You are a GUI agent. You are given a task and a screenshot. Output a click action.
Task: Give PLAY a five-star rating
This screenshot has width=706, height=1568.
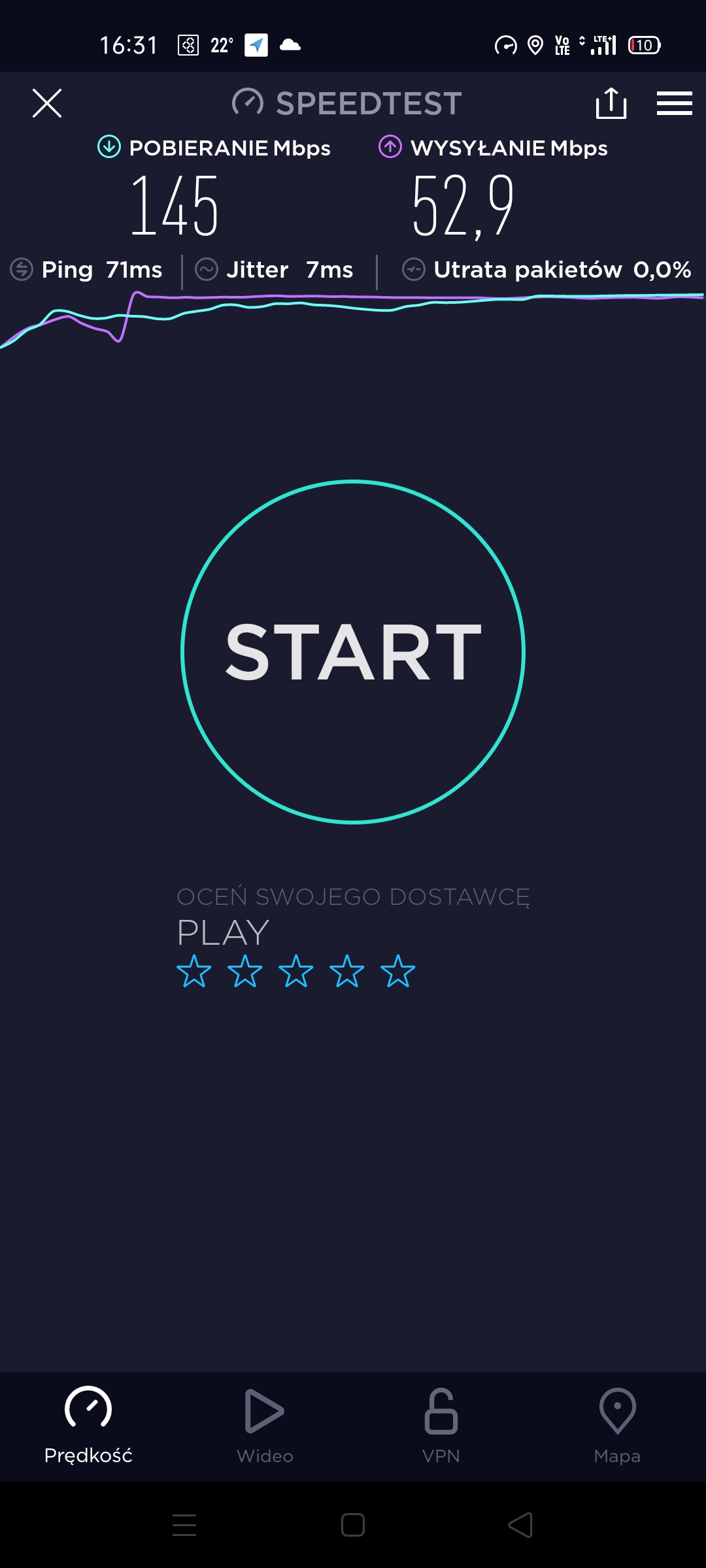pyautogui.click(x=398, y=971)
